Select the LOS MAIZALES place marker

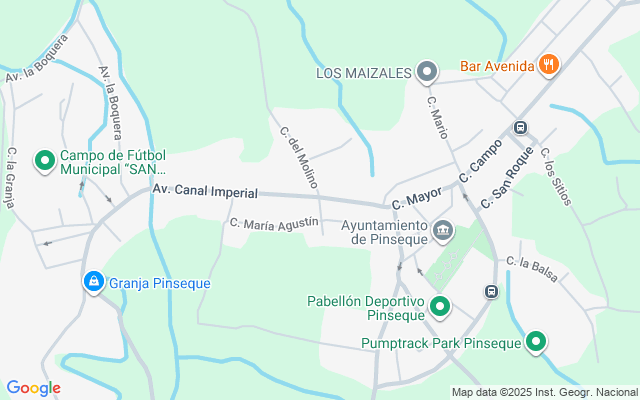(x=427, y=72)
